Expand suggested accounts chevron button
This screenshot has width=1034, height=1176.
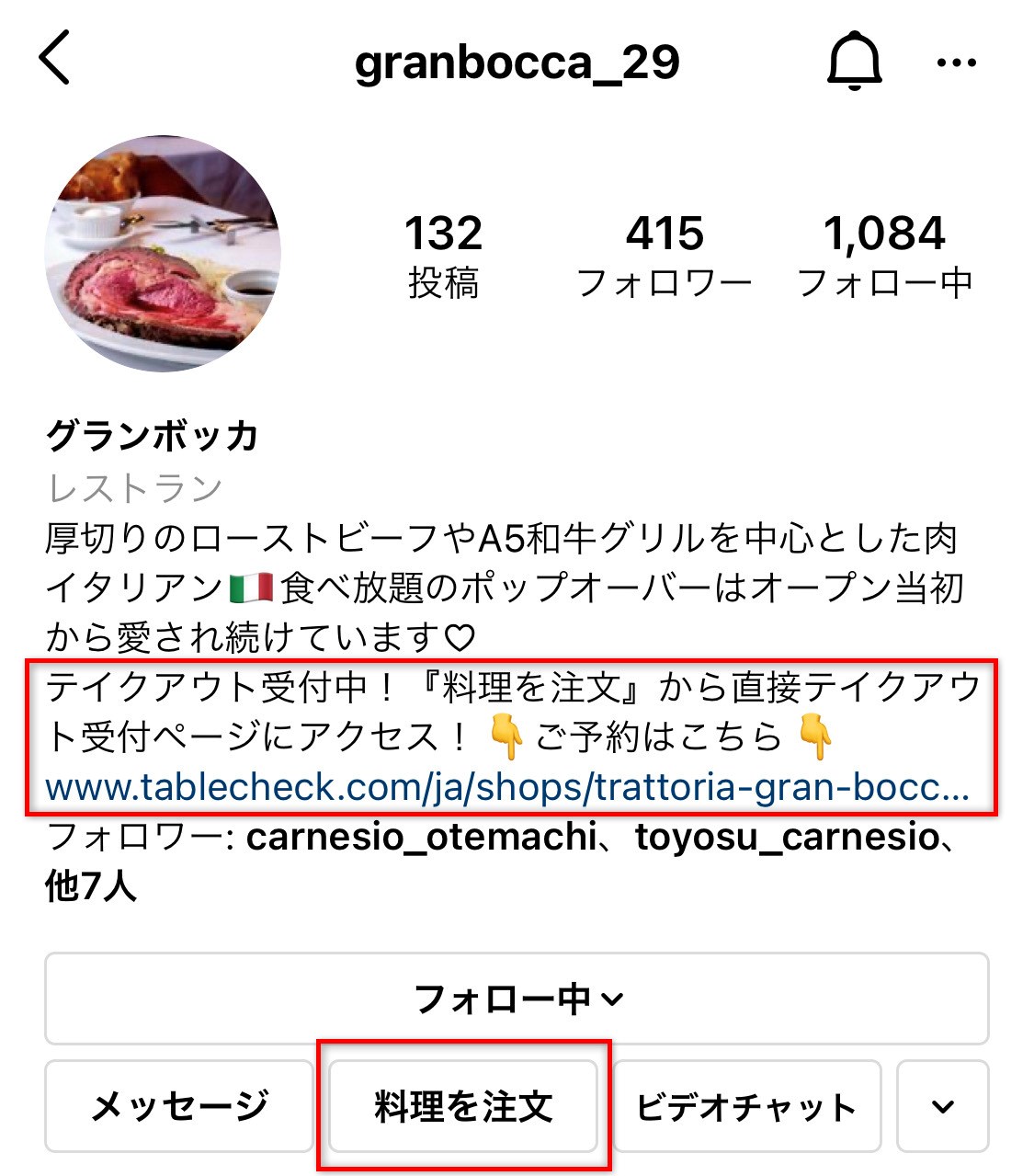(x=942, y=1106)
